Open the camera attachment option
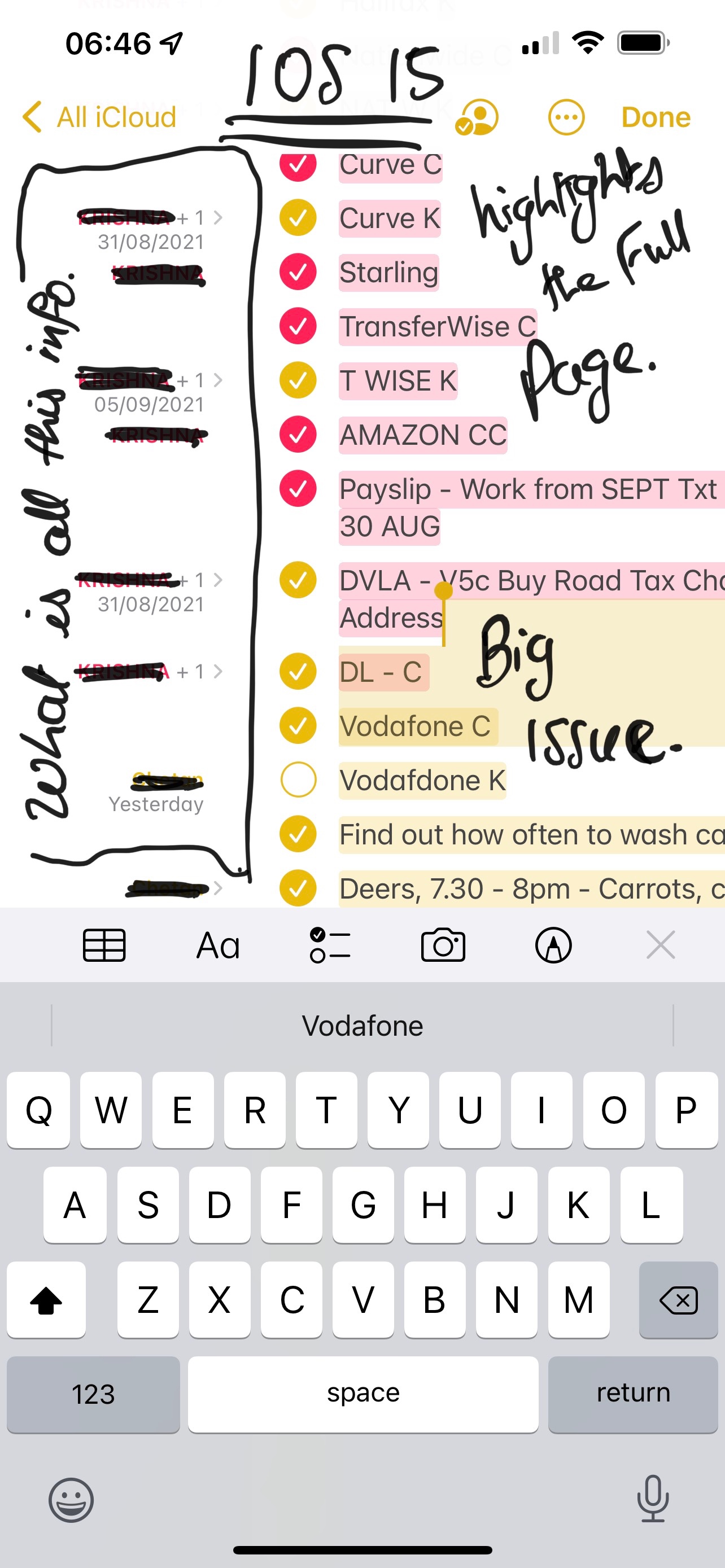The image size is (725, 1568). tap(443, 945)
